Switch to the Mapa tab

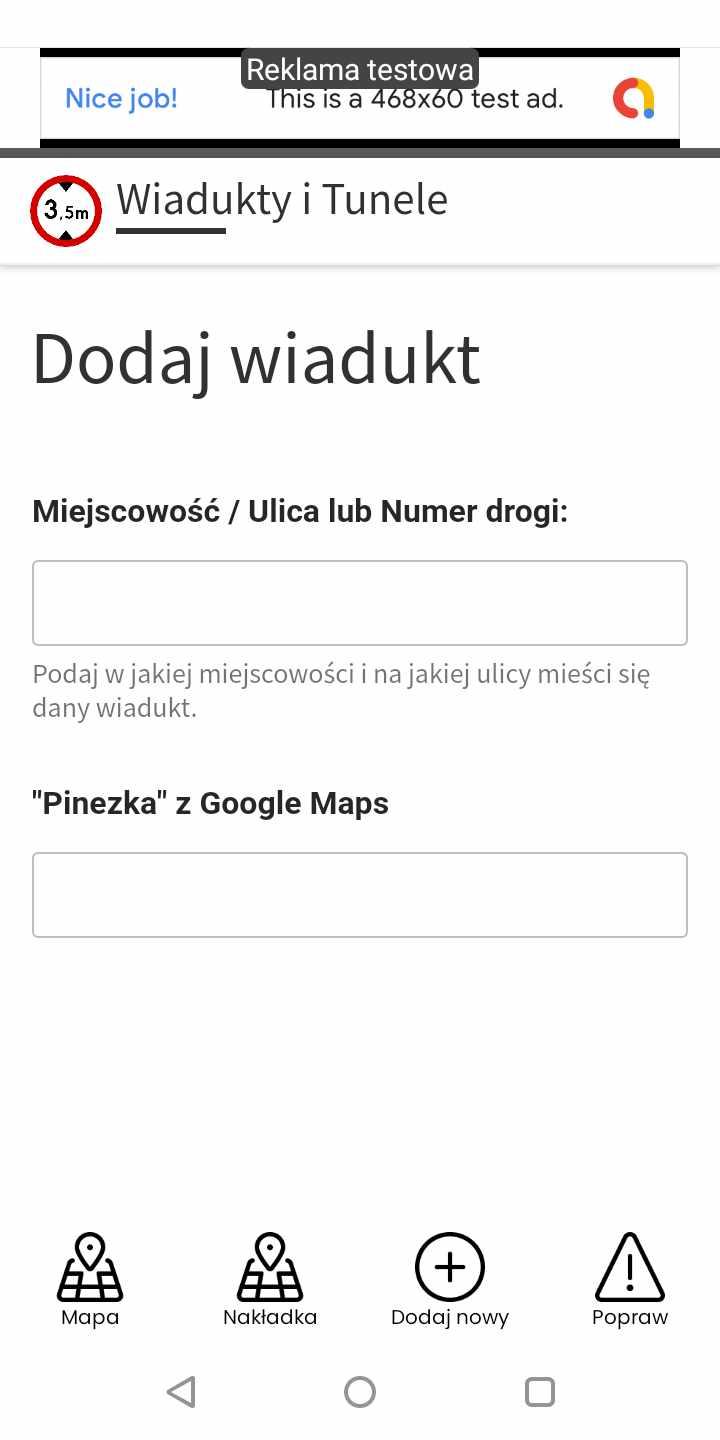point(90,1280)
